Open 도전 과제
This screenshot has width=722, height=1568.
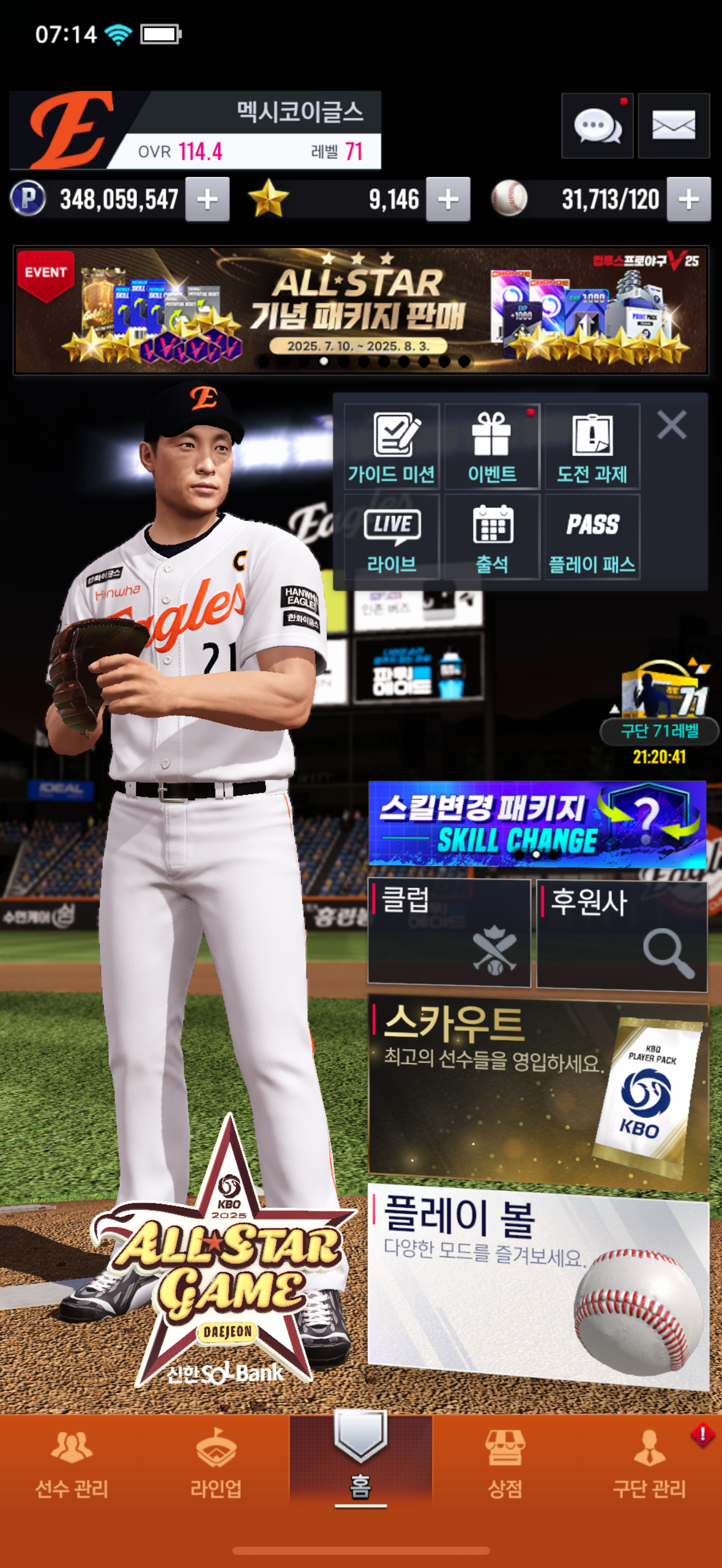click(x=592, y=447)
